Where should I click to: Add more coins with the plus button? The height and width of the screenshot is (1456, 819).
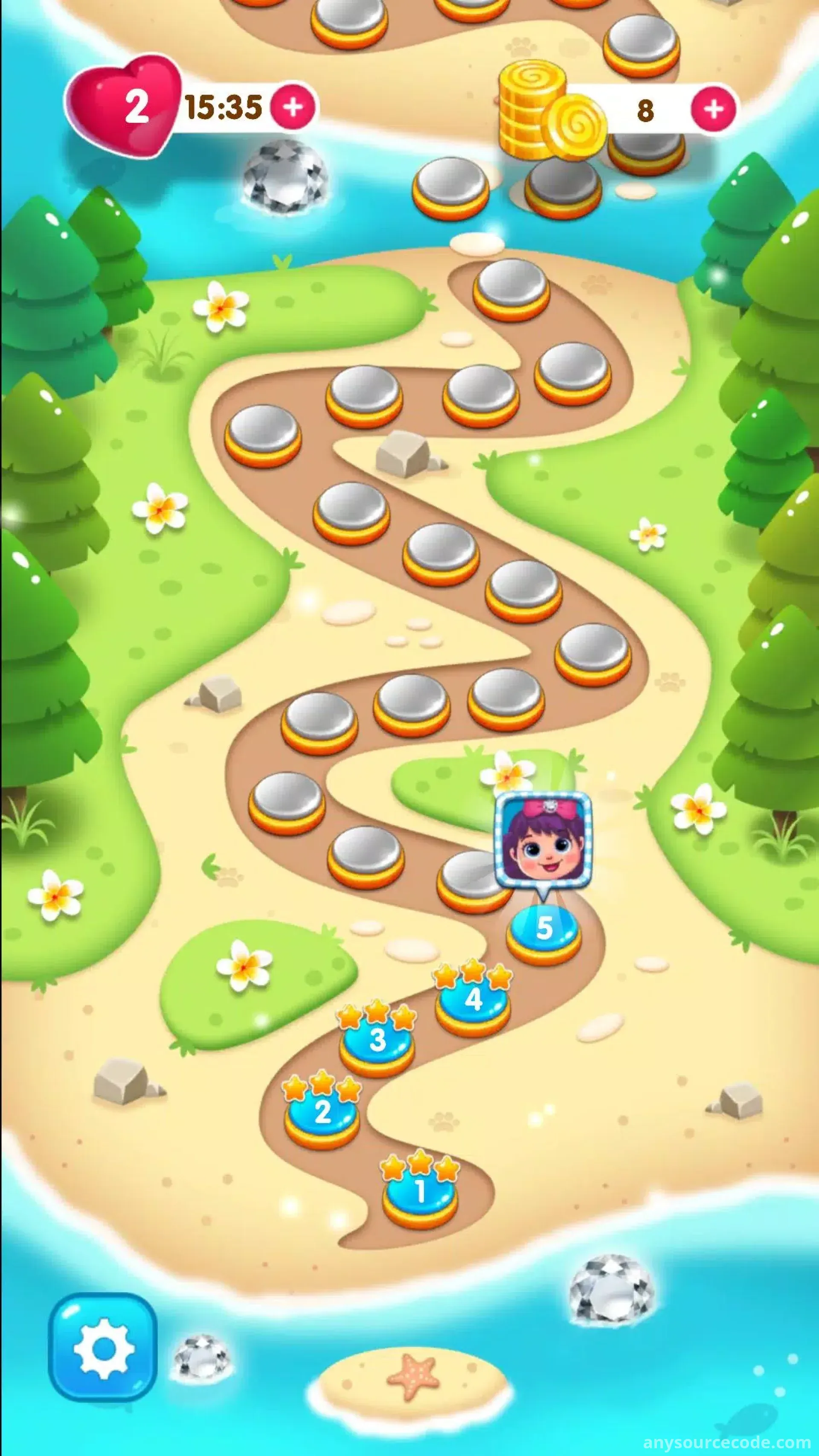tap(714, 108)
